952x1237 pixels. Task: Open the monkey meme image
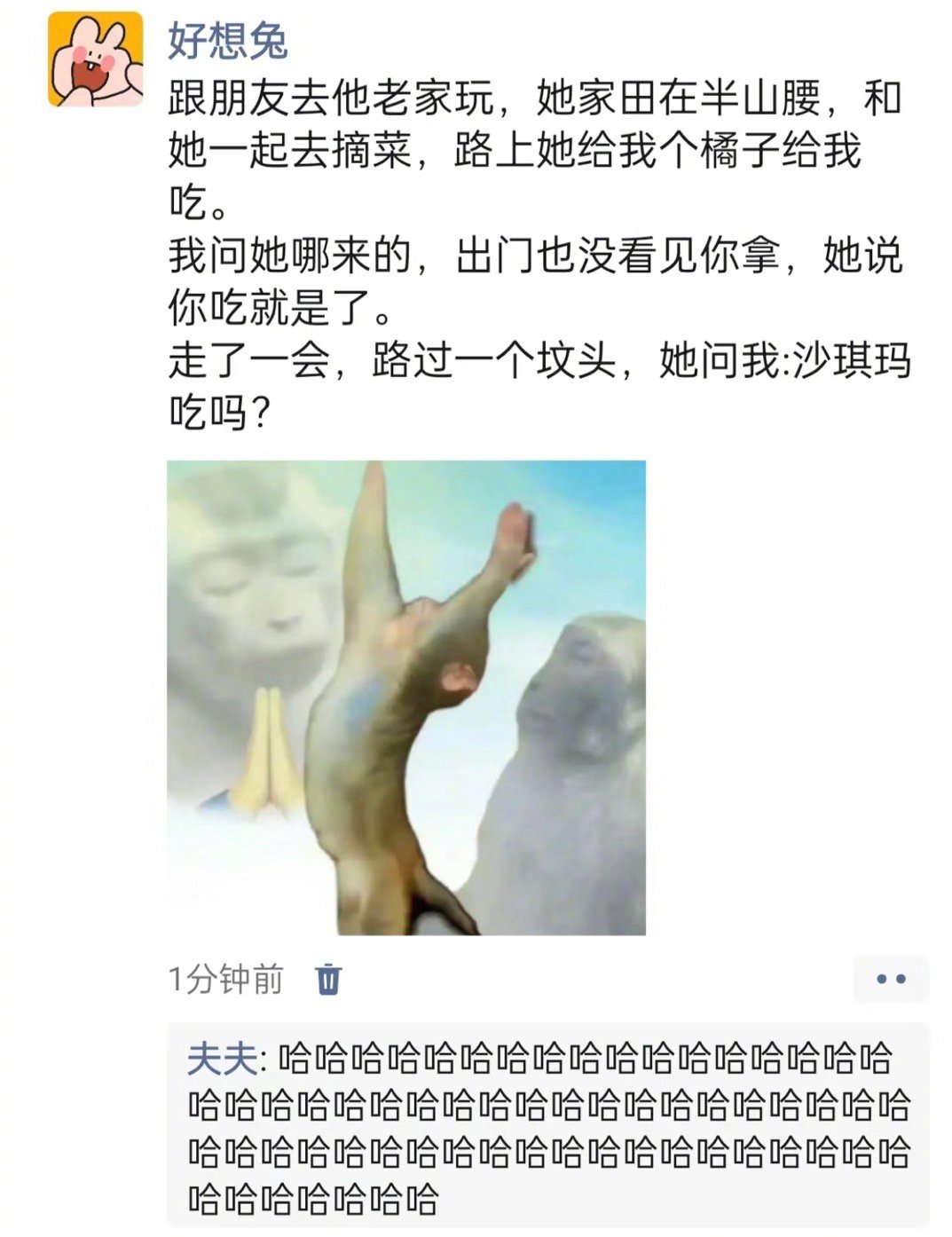pyautogui.click(x=405, y=697)
